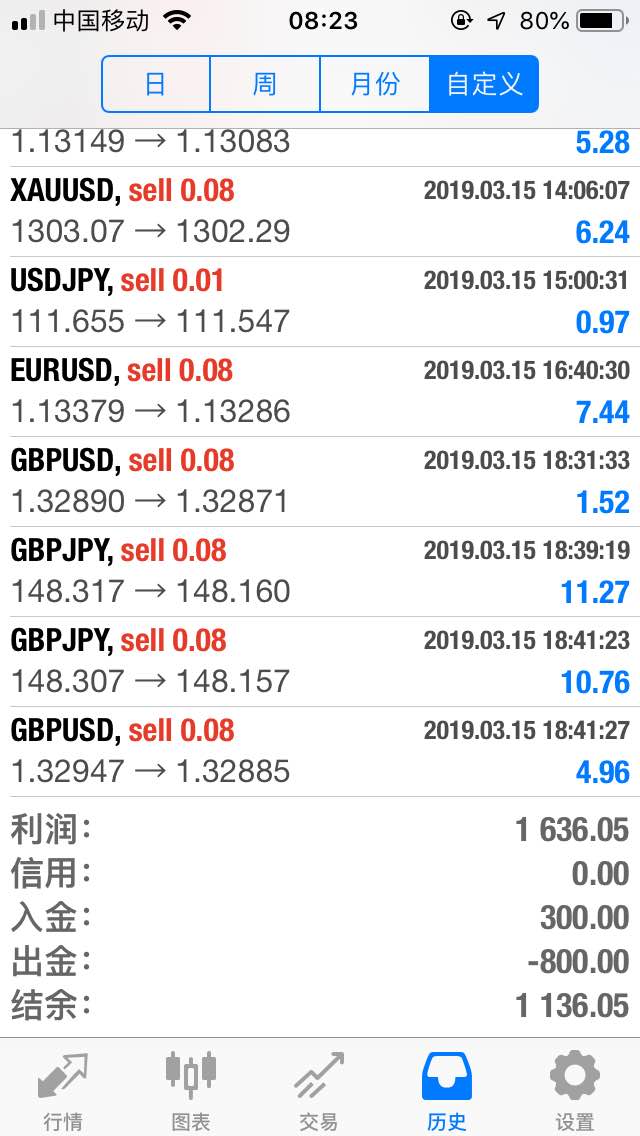Switch to the 日 segment
The height and width of the screenshot is (1136, 640).
coord(156,84)
